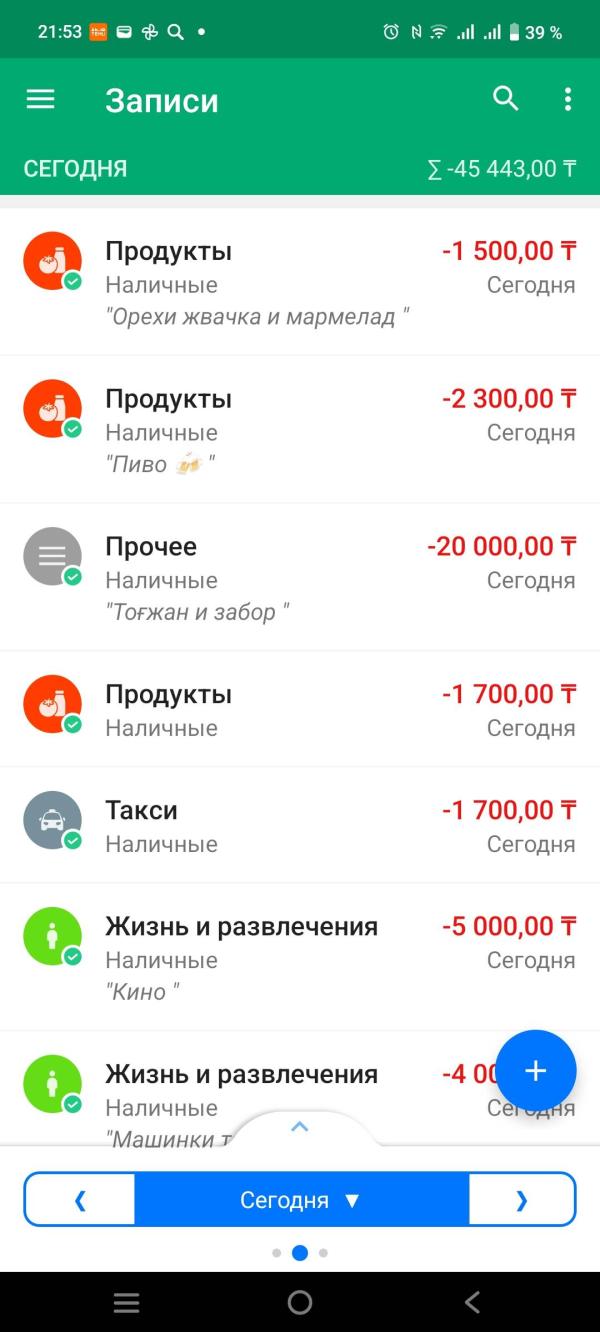Open the Продукты record with note Пиво
This screenshot has width=600, height=1332.
[300, 429]
